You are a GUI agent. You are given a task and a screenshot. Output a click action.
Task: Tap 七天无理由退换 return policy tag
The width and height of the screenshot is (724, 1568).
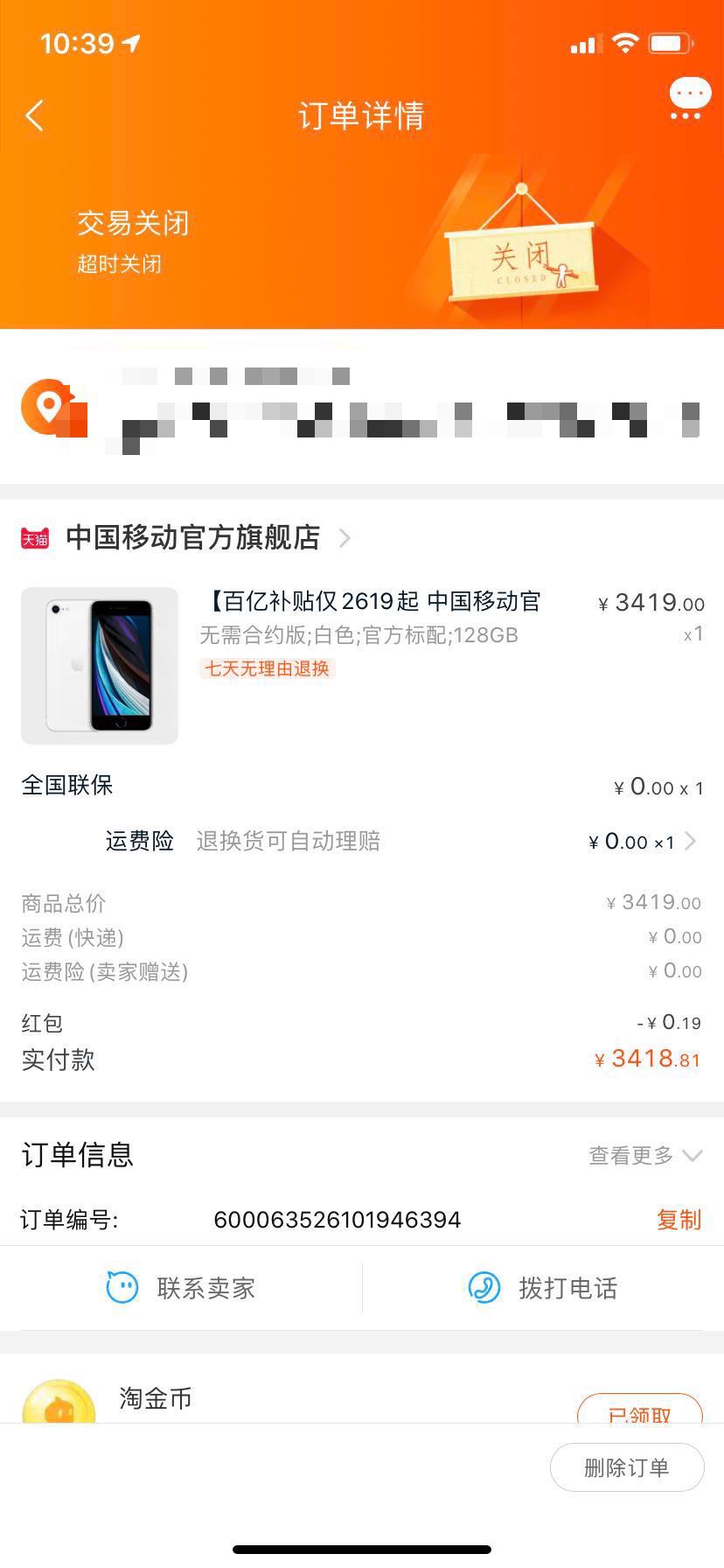pyautogui.click(x=266, y=668)
